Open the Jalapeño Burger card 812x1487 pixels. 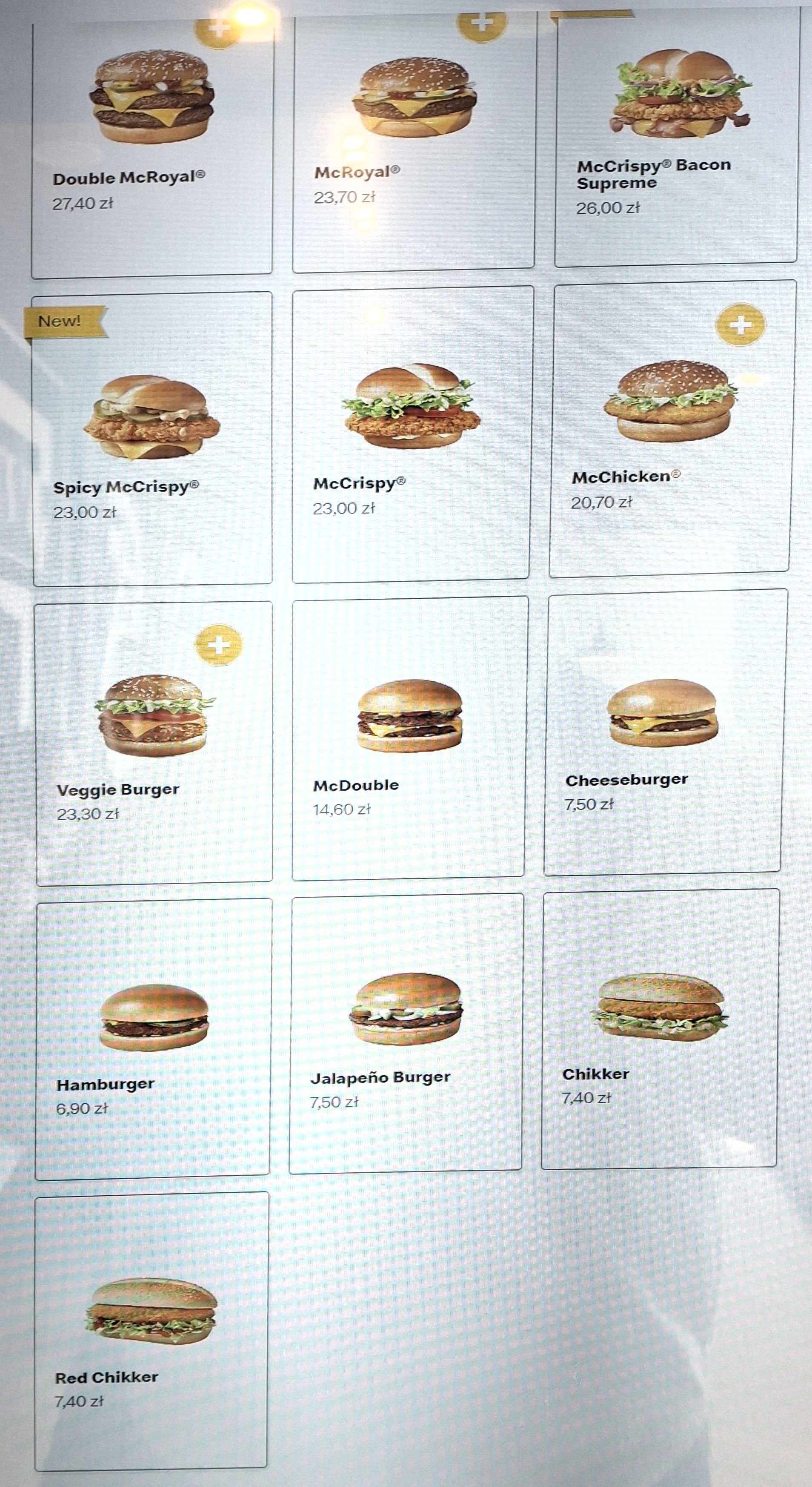(x=406, y=1033)
